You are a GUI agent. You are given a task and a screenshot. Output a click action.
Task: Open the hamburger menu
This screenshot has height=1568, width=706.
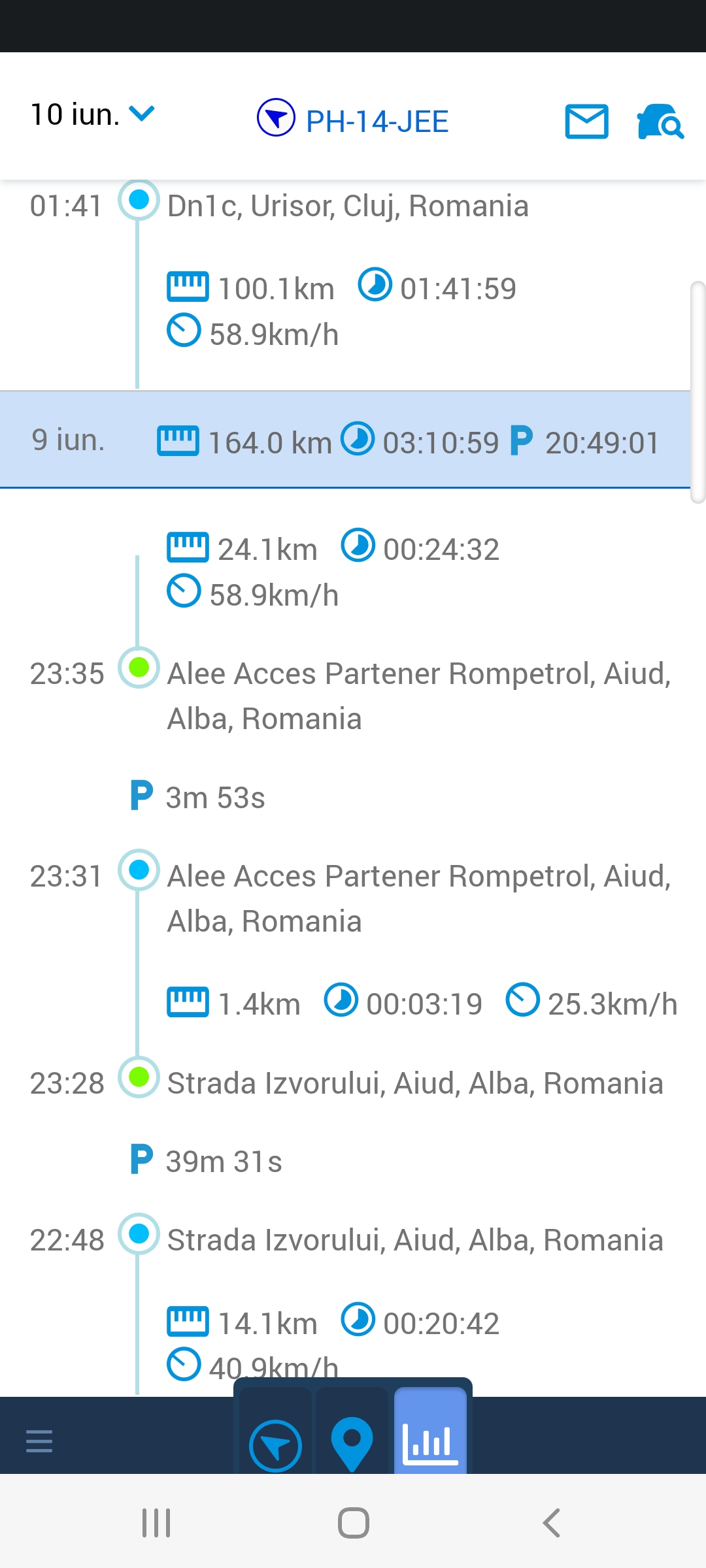[39, 1441]
